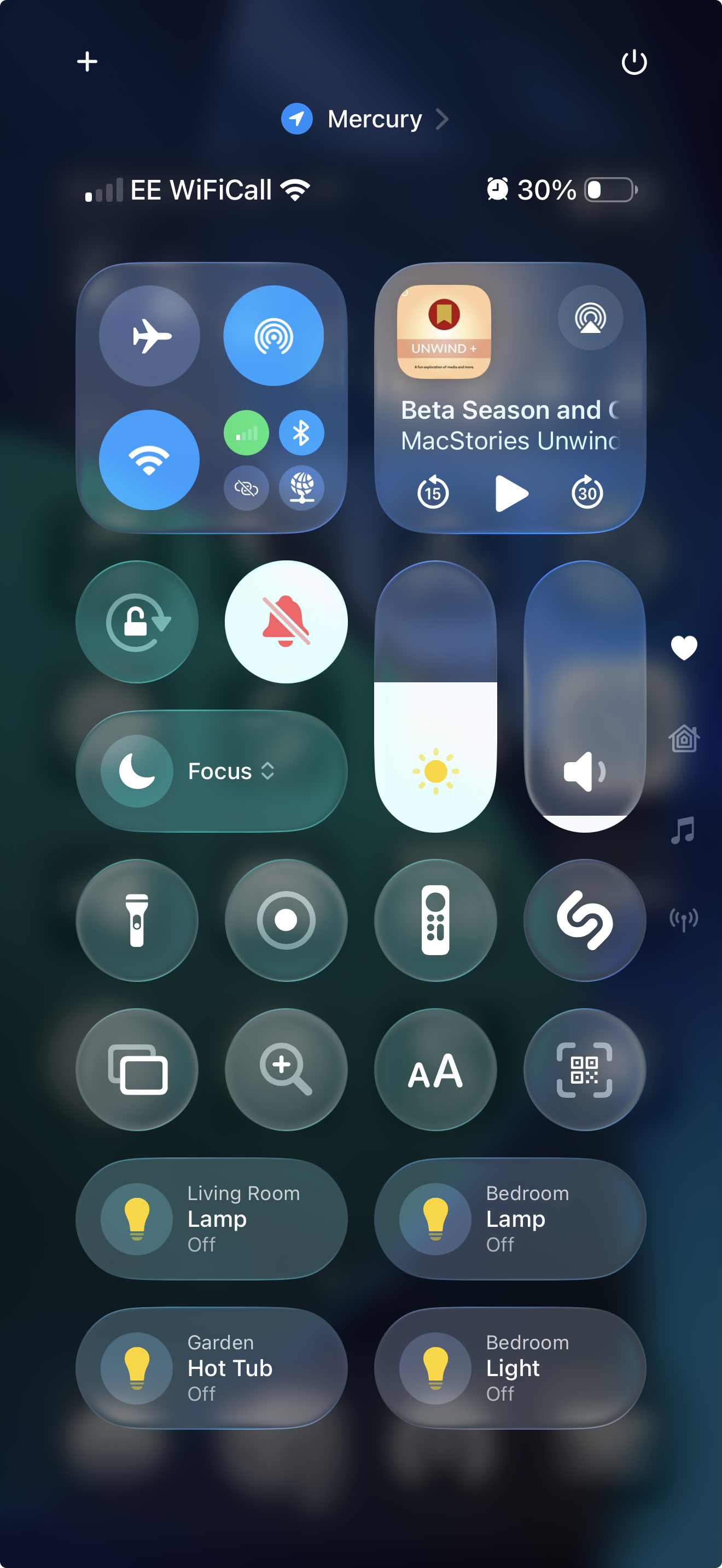This screenshot has width=722, height=1568.
Task: Turn off silent mode bell
Action: (x=286, y=622)
